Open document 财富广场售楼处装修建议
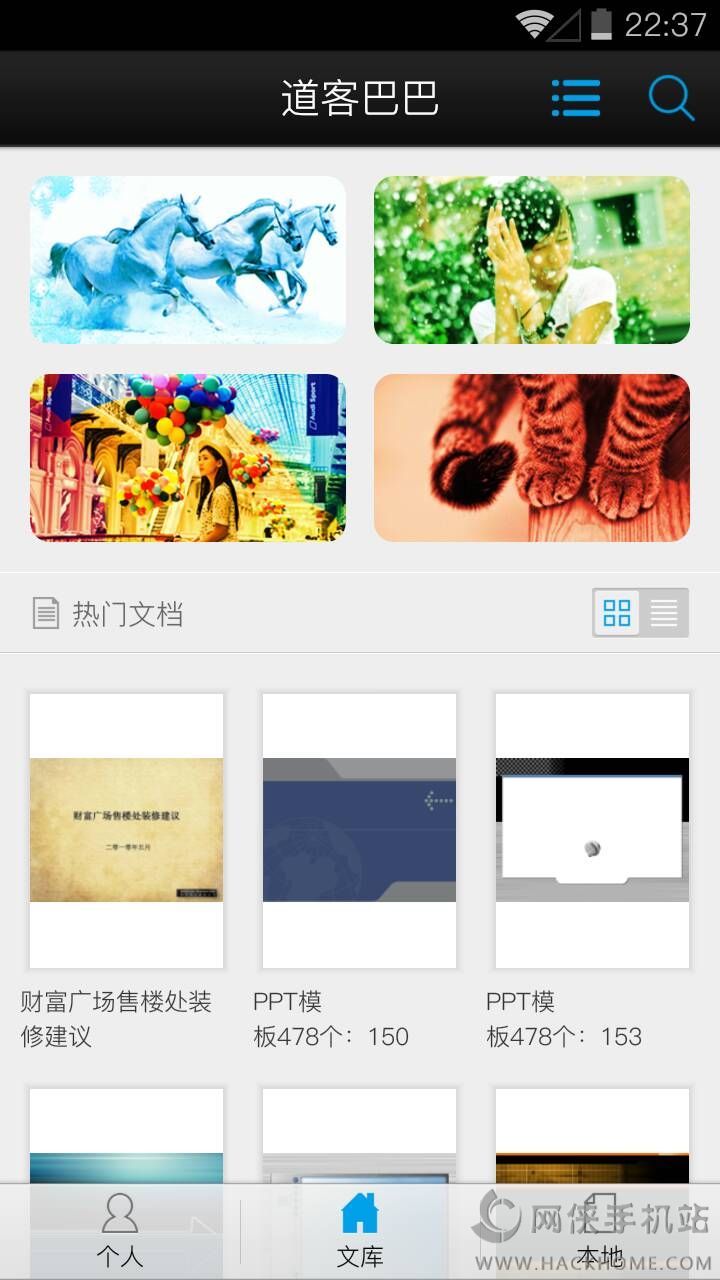Screen dimensions: 720x1280 126,830
